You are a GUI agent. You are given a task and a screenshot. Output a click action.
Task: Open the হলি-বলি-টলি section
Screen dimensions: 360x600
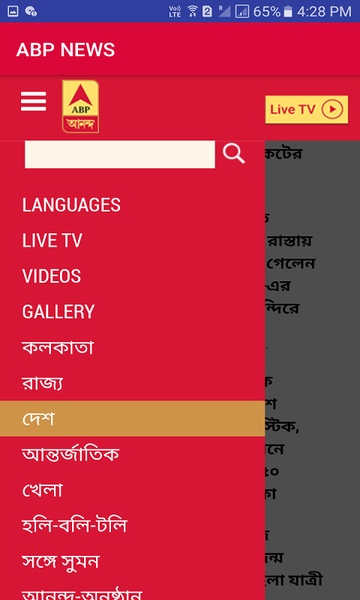click(x=132, y=525)
